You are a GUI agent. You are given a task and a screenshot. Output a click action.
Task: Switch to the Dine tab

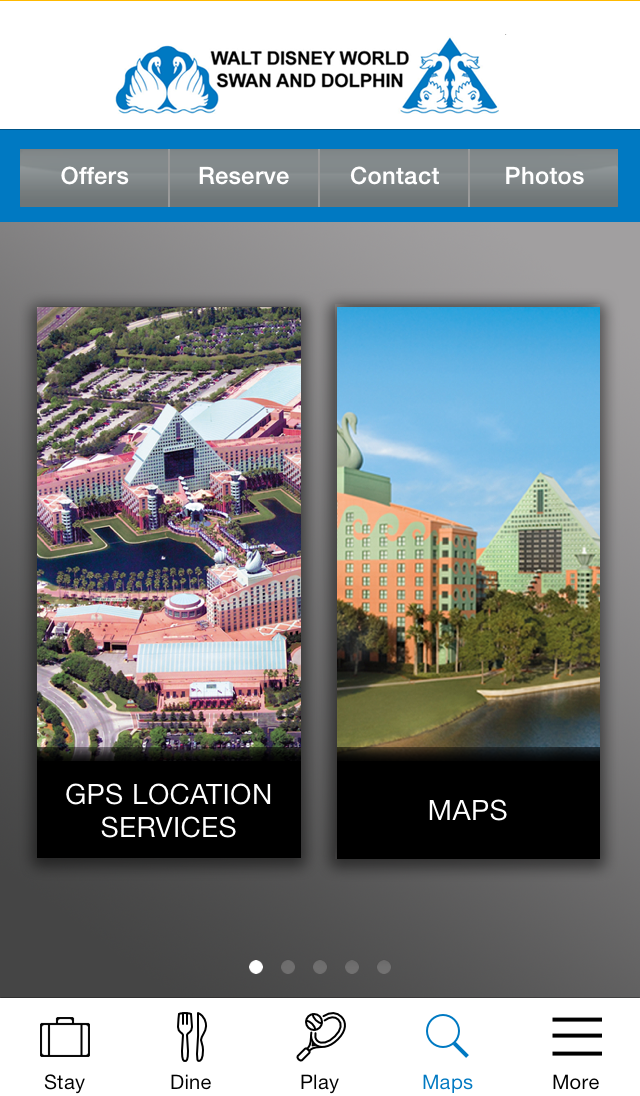coord(191,1051)
